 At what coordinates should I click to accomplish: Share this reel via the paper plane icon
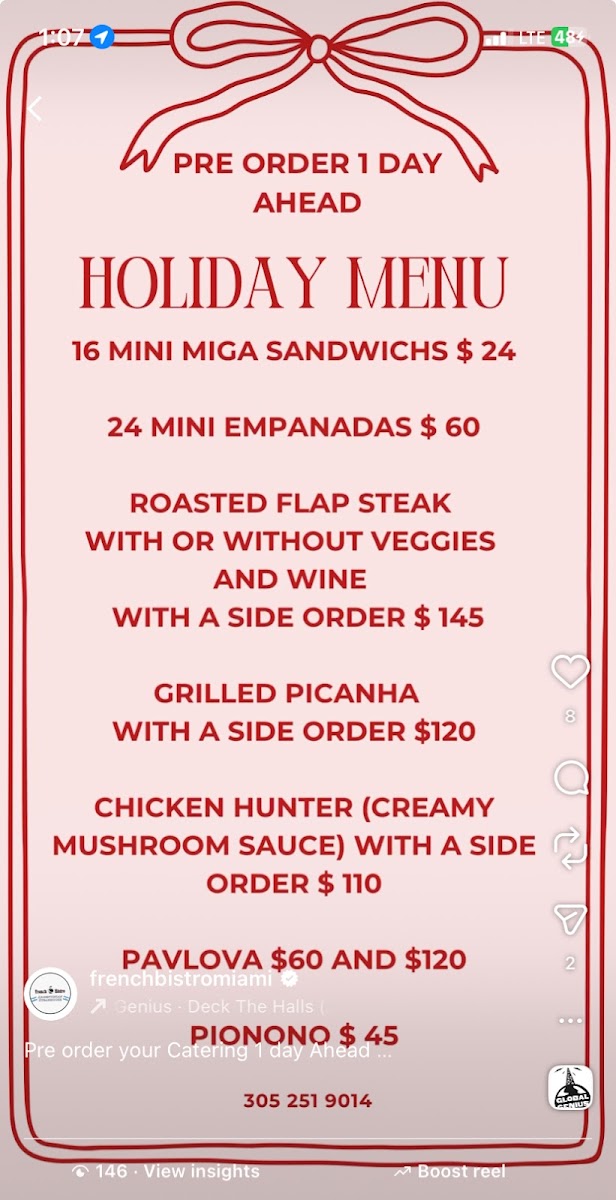pyautogui.click(x=570, y=919)
